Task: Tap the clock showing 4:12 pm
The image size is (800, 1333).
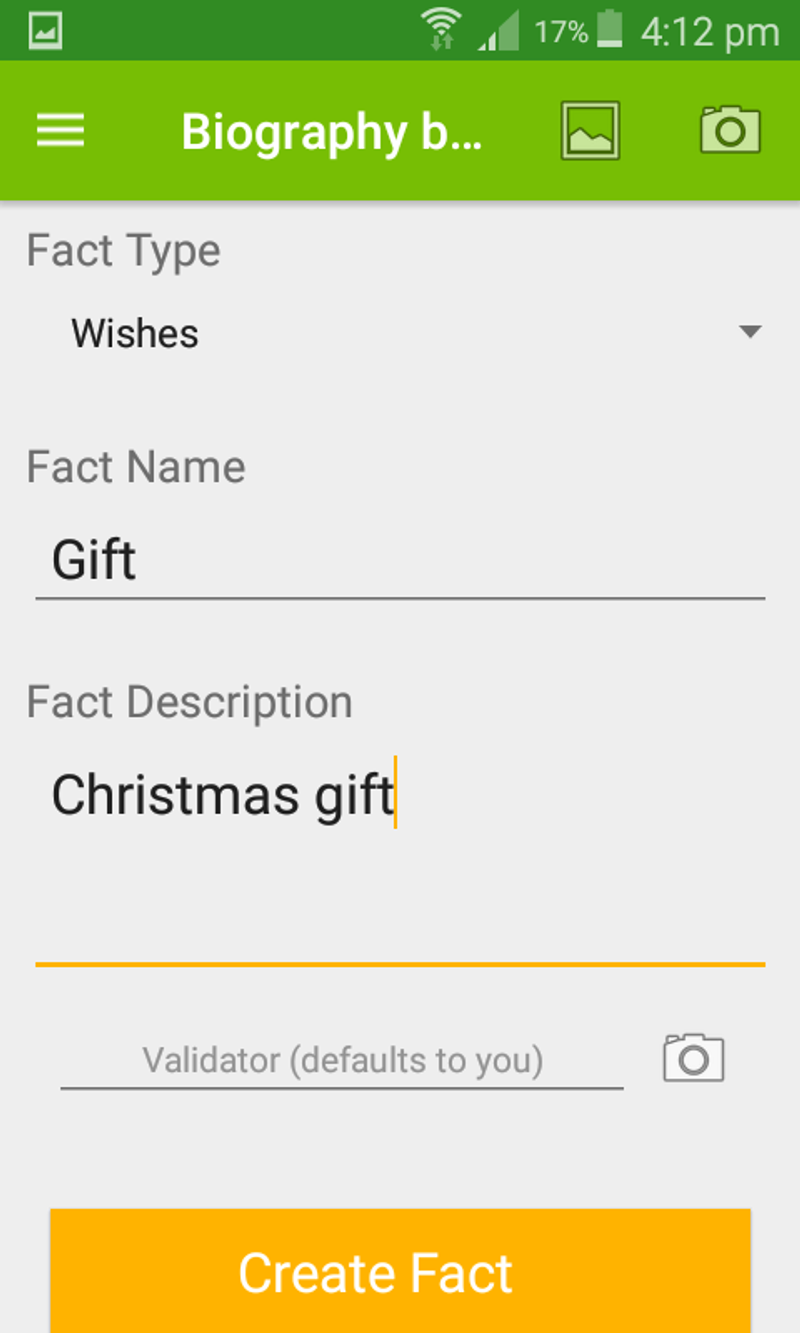Action: pyautogui.click(x=710, y=30)
